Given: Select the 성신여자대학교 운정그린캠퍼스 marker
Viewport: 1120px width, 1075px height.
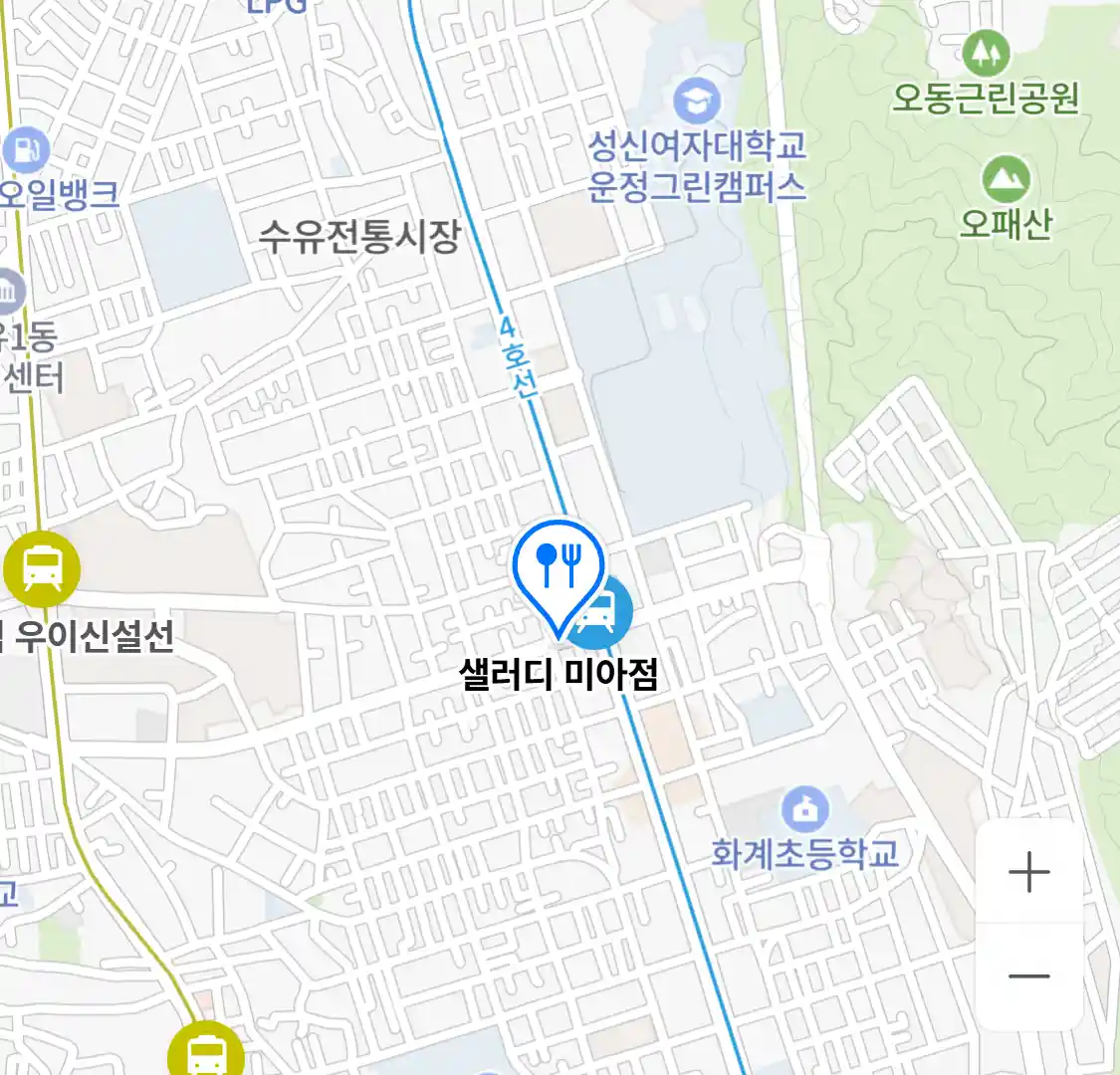Looking at the screenshot, I should tap(697, 102).
